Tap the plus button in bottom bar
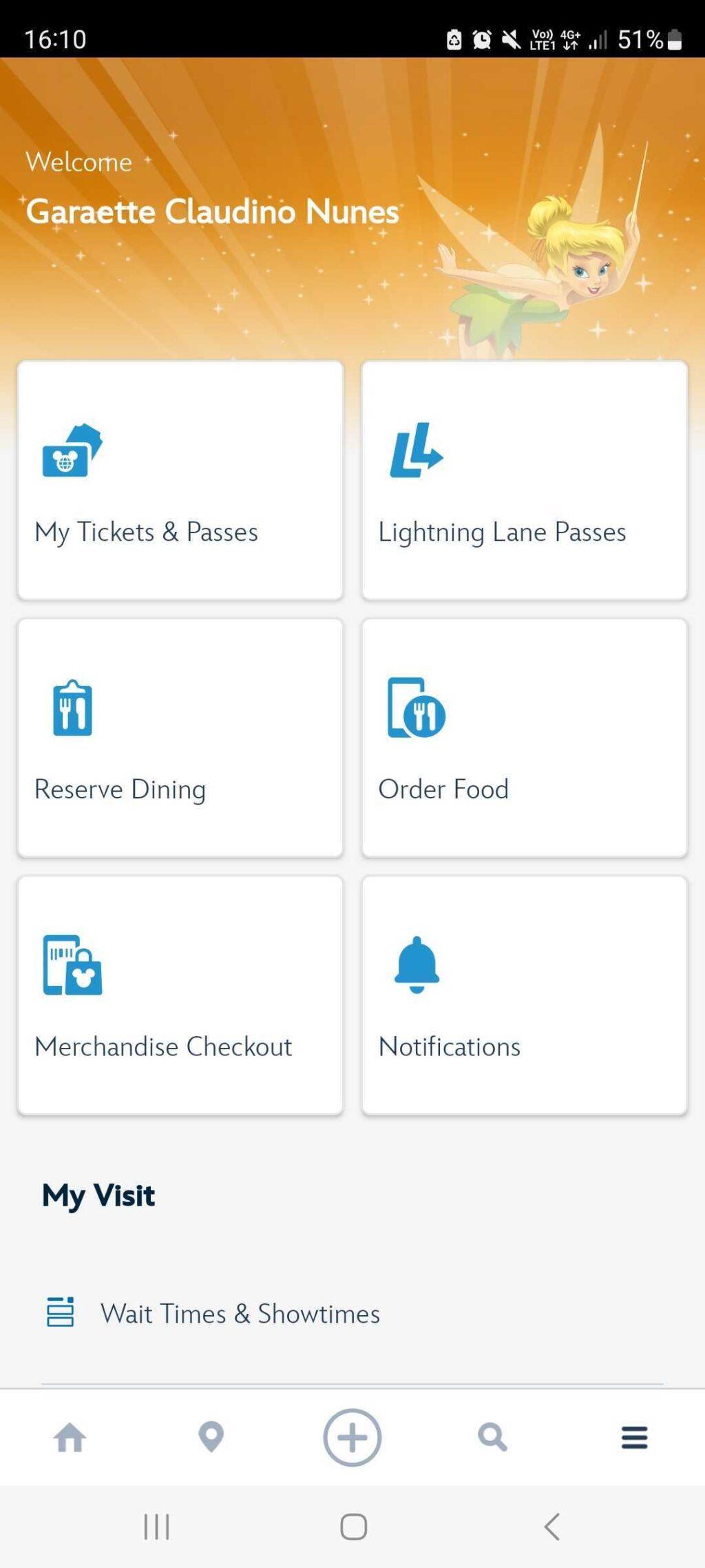This screenshot has width=705, height=1568. (x=352, y=1437)
